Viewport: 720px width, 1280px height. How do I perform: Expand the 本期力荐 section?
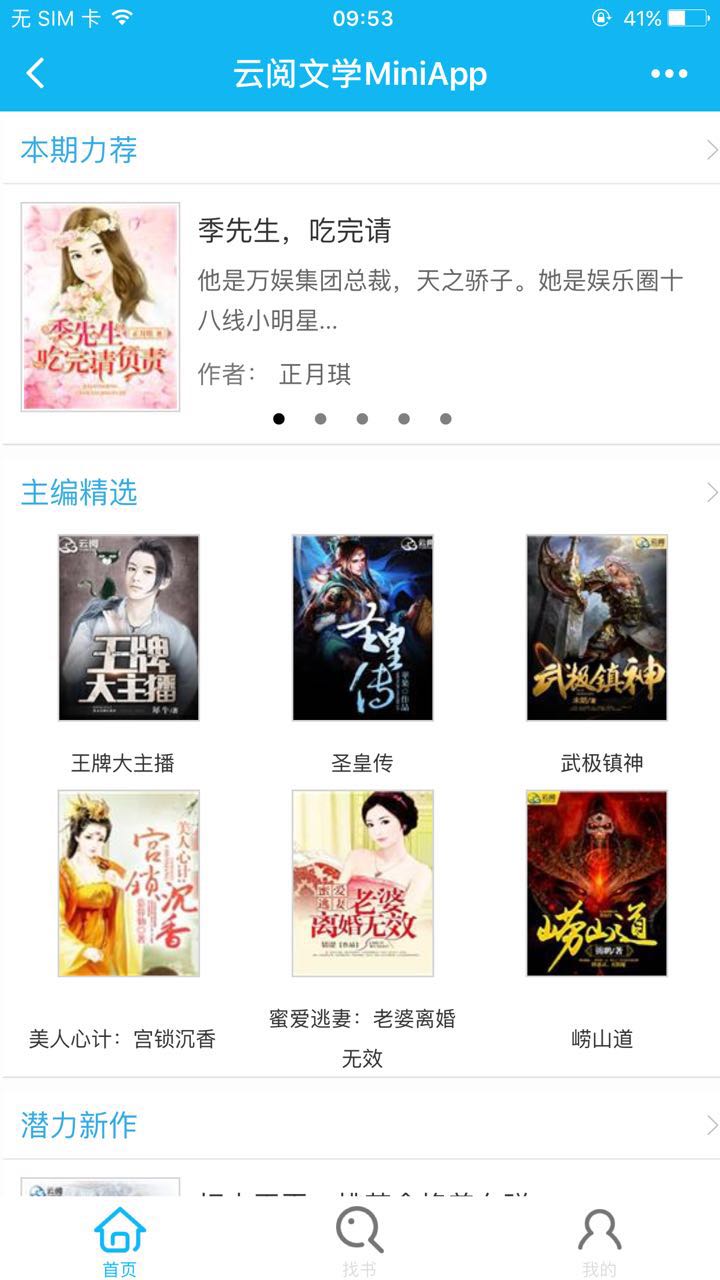(711, 150)
